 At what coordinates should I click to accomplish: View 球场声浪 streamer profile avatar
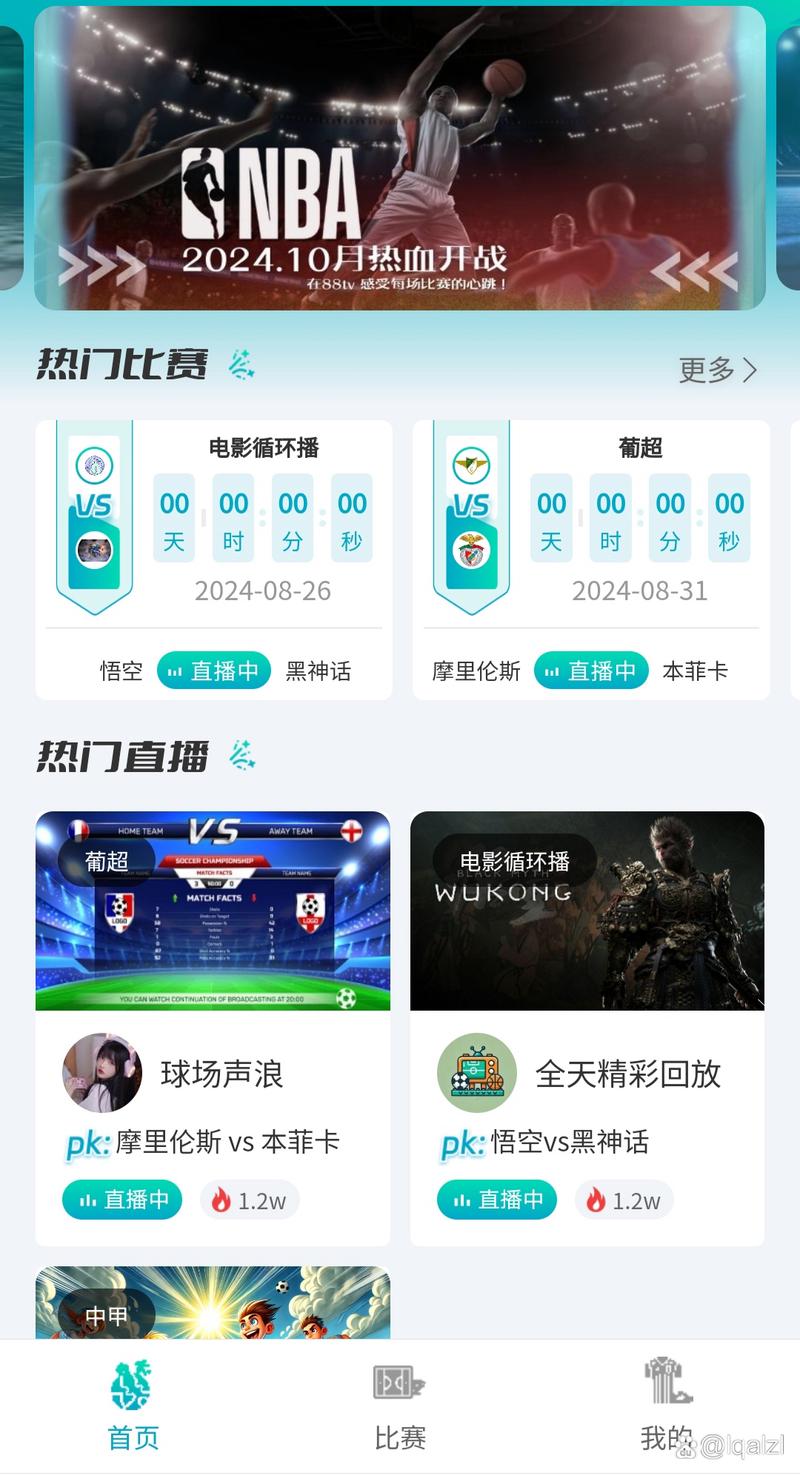[102, 1073]
